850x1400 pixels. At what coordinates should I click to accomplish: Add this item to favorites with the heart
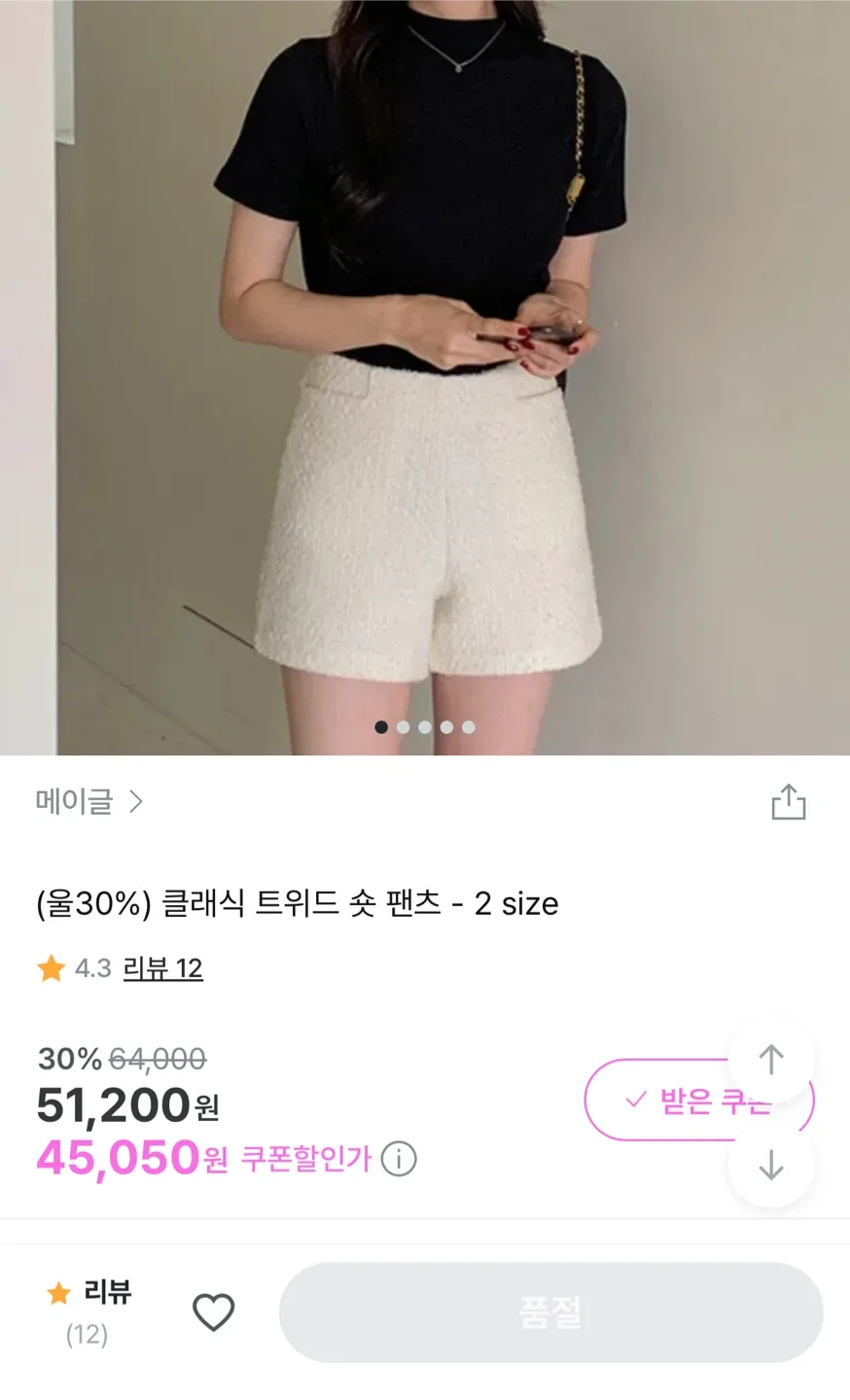214,1312
